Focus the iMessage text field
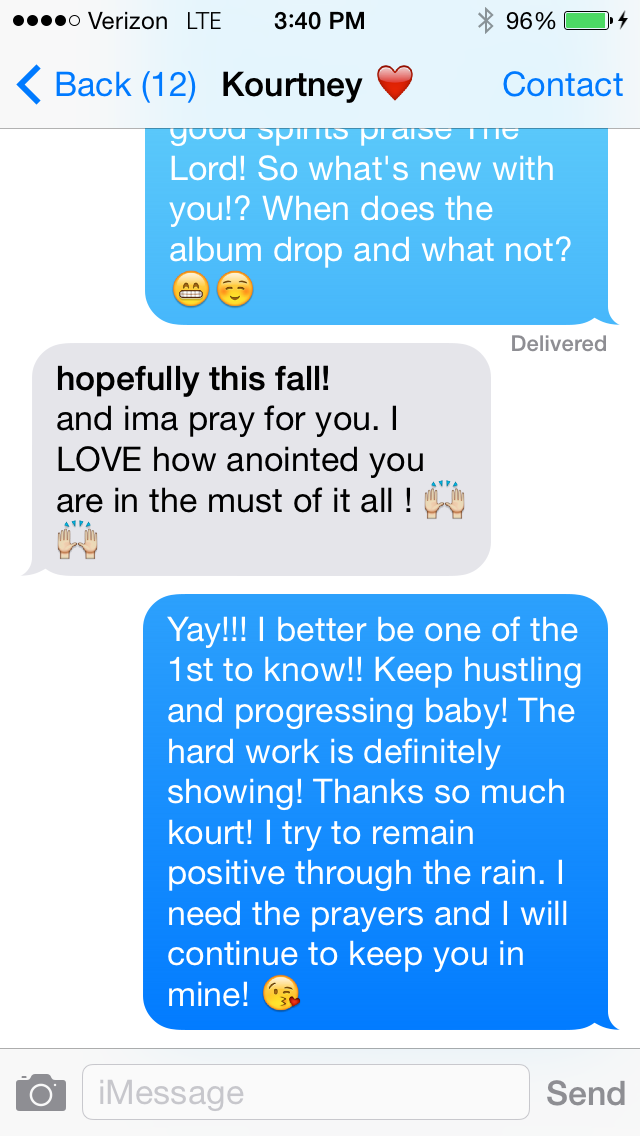 305,1092
